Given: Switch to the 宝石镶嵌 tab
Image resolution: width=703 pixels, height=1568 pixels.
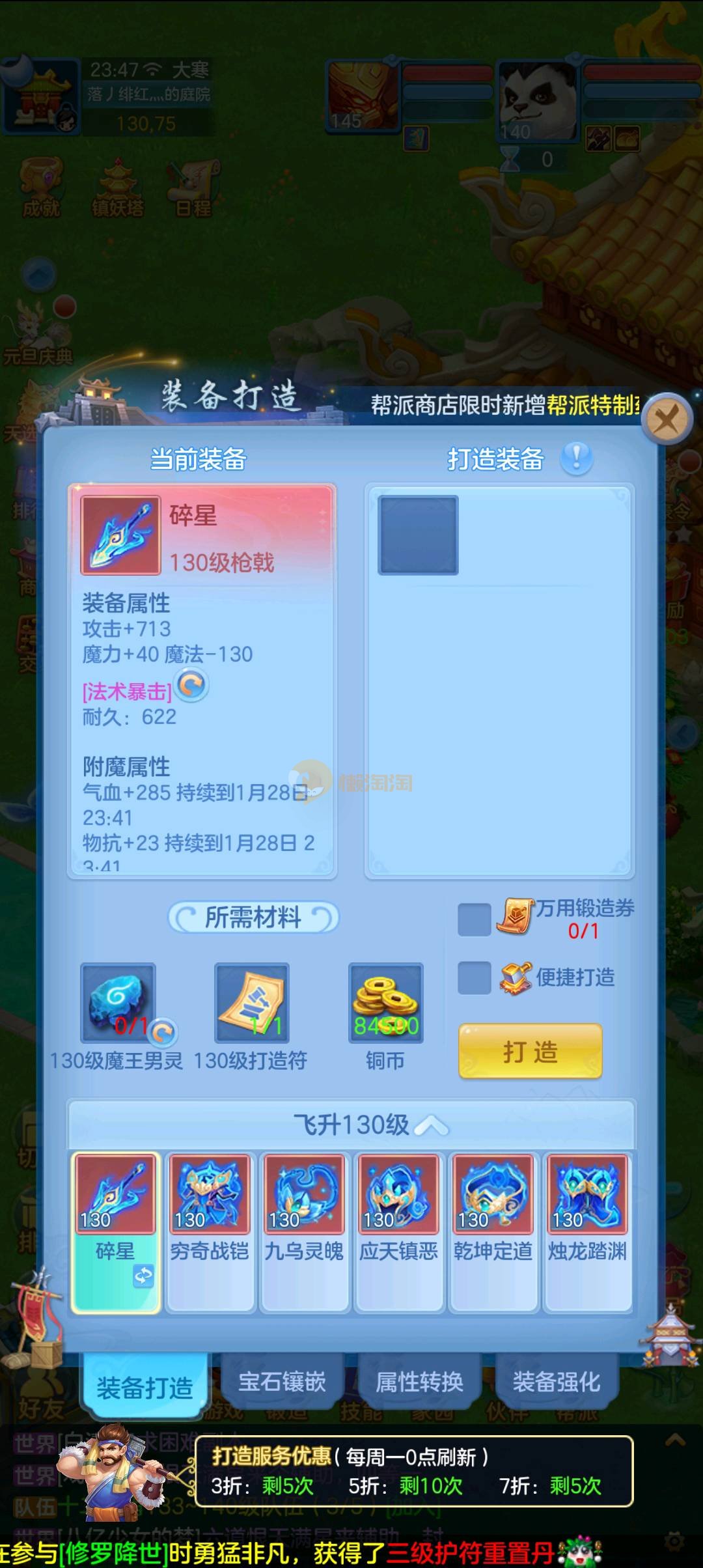Looking at the screenshot, I should pyautogui.click(x=282, y=1381).
